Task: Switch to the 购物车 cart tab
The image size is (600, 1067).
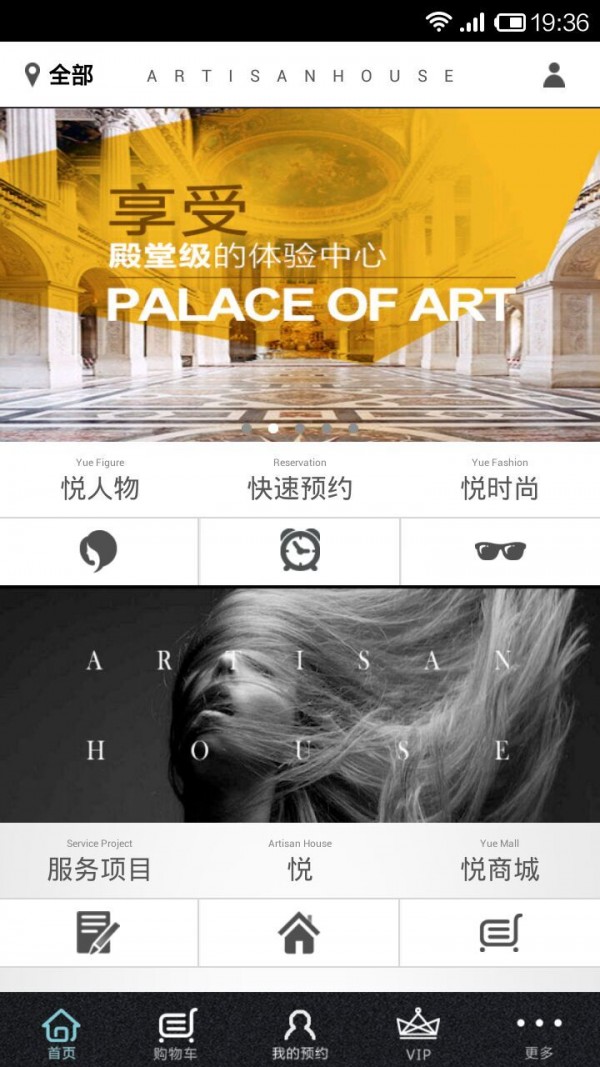Action: coord(176,1033)
